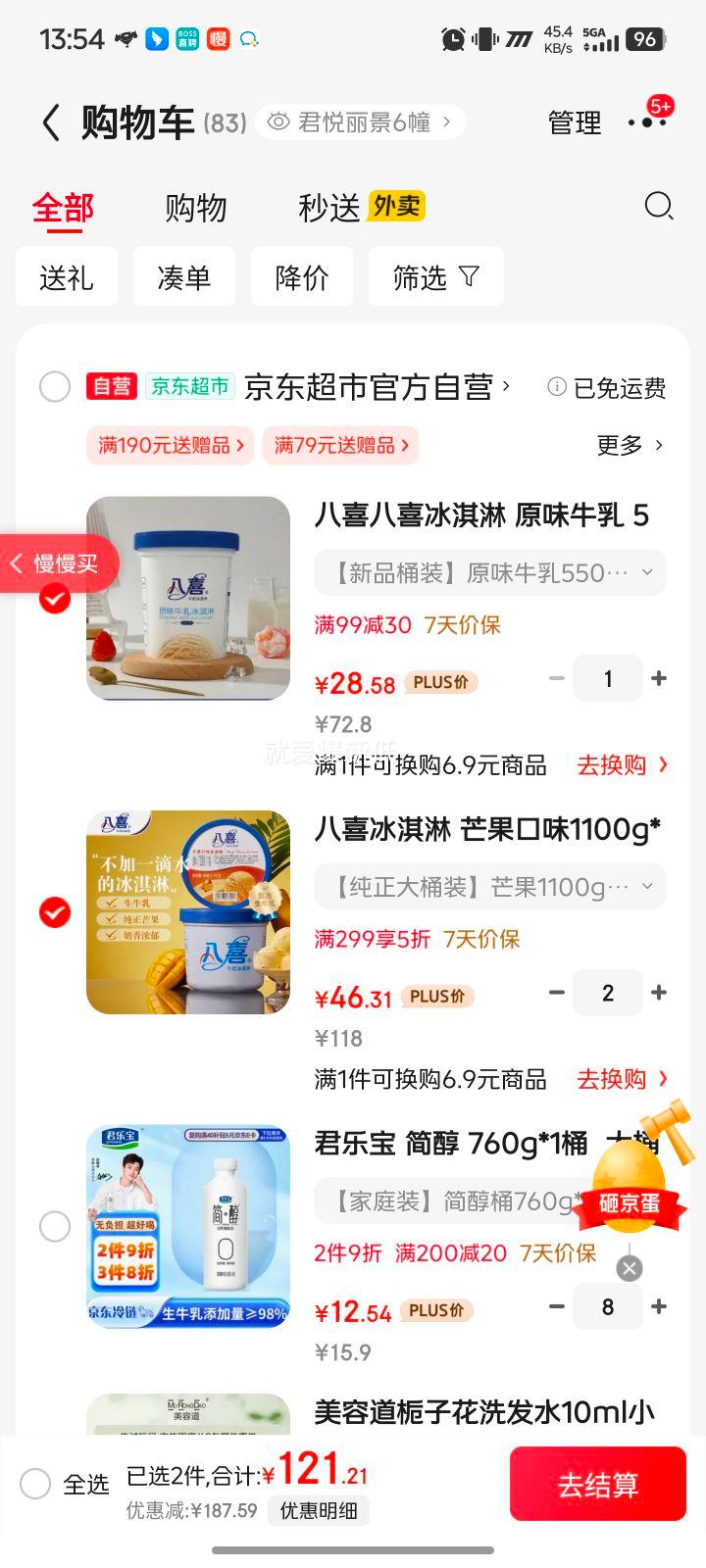Increase 君乐宝 quantity with plus stepper
The width and height of the screenshot is (706, 1568).
659,1306
